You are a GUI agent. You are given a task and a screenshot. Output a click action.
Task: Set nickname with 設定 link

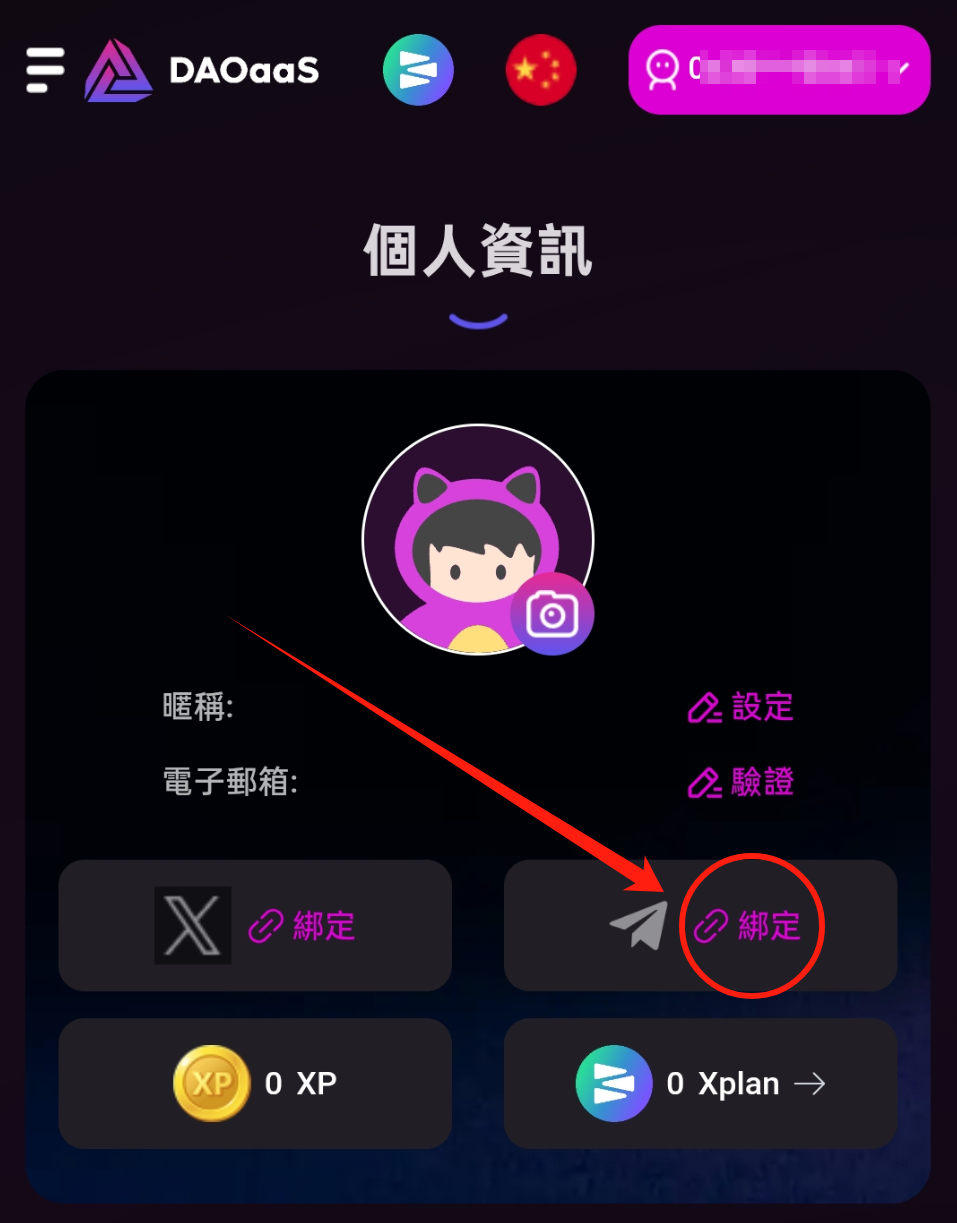point(741,707)
